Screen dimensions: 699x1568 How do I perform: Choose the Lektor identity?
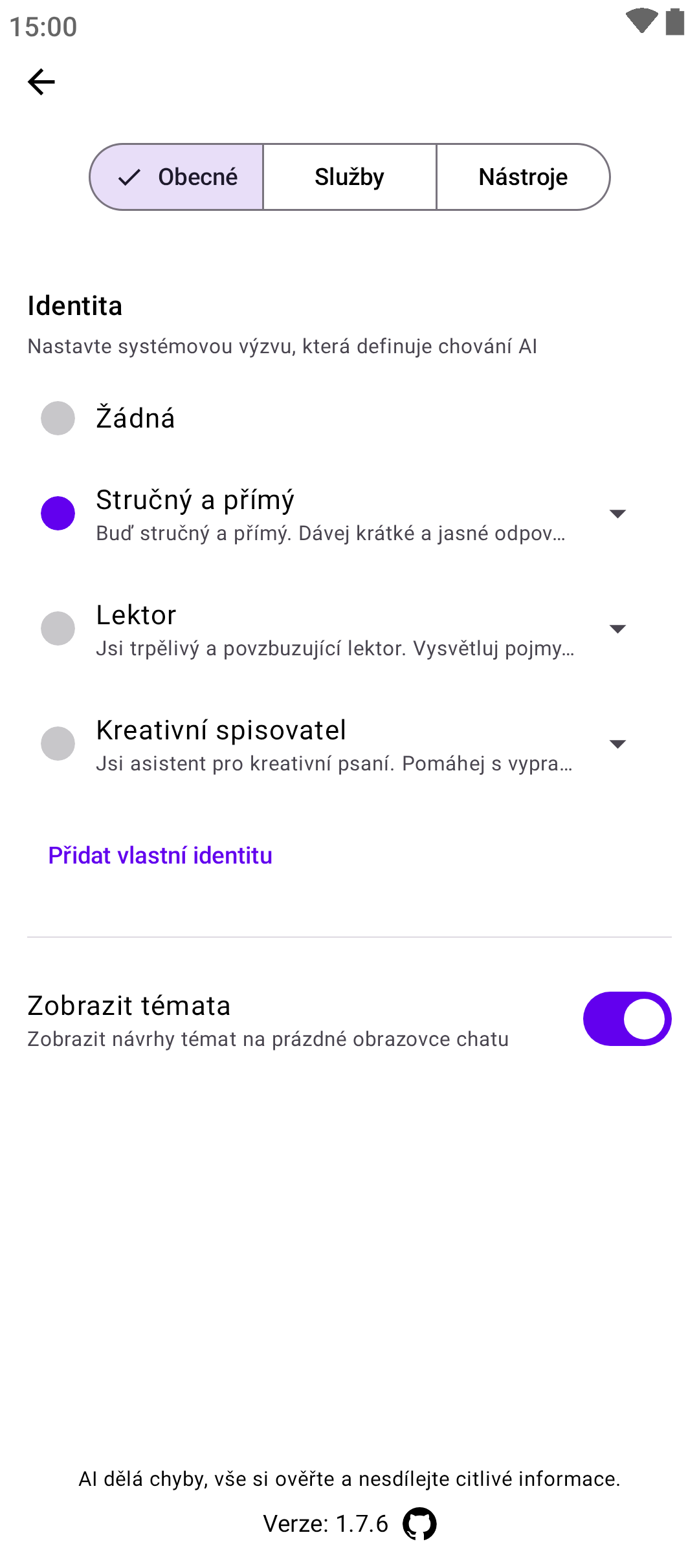pos(58,629)
